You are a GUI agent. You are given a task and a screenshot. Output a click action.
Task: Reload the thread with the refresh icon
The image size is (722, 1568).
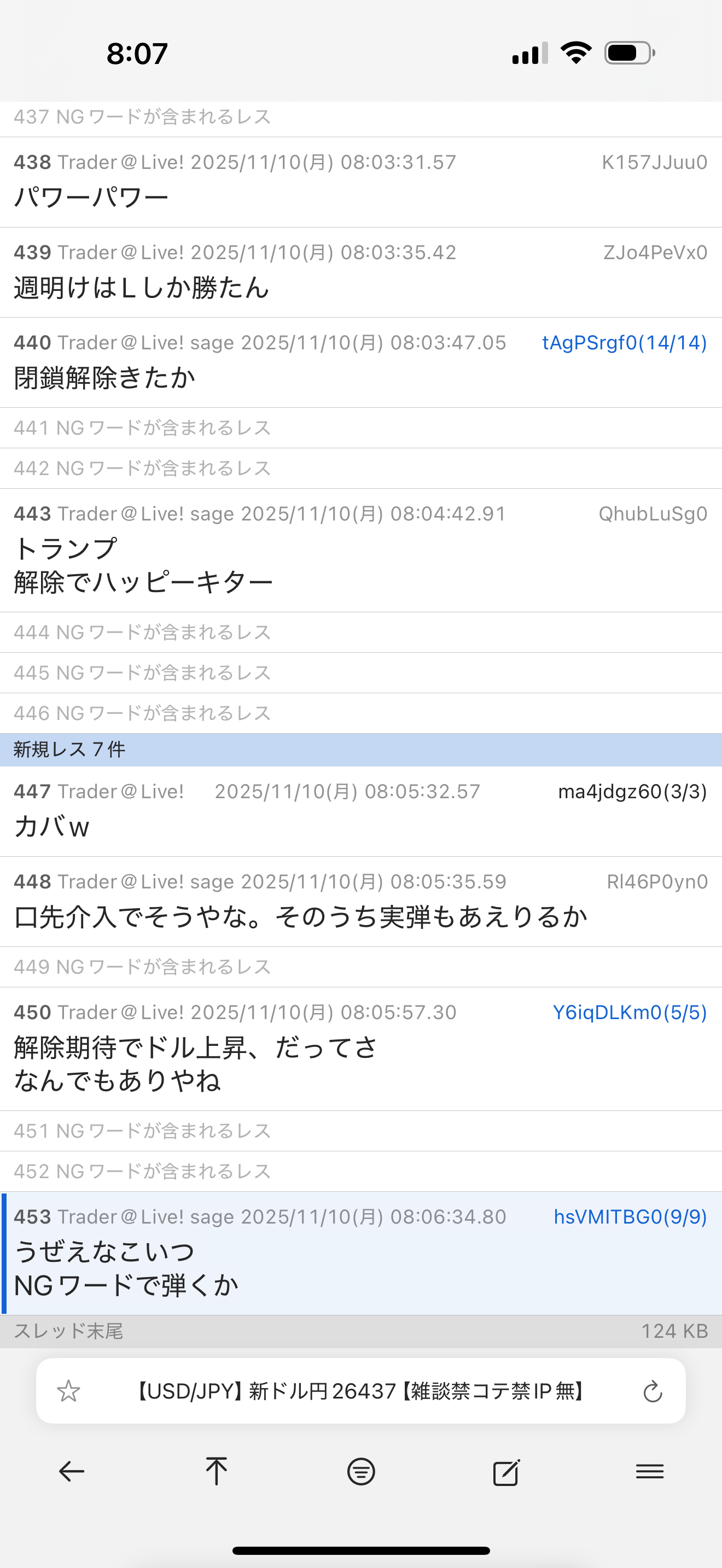(x=653, y=1391)
